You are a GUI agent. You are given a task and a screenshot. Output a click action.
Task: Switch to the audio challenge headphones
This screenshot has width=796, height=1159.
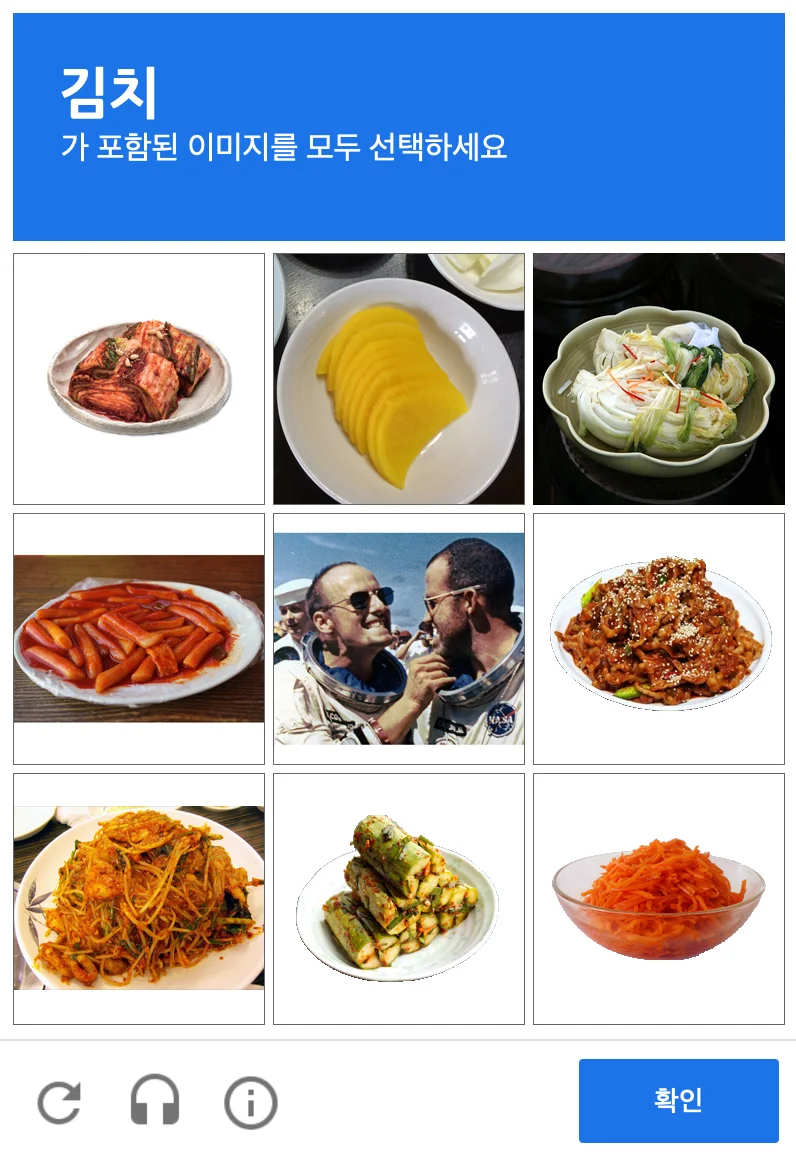point(155,1102)
